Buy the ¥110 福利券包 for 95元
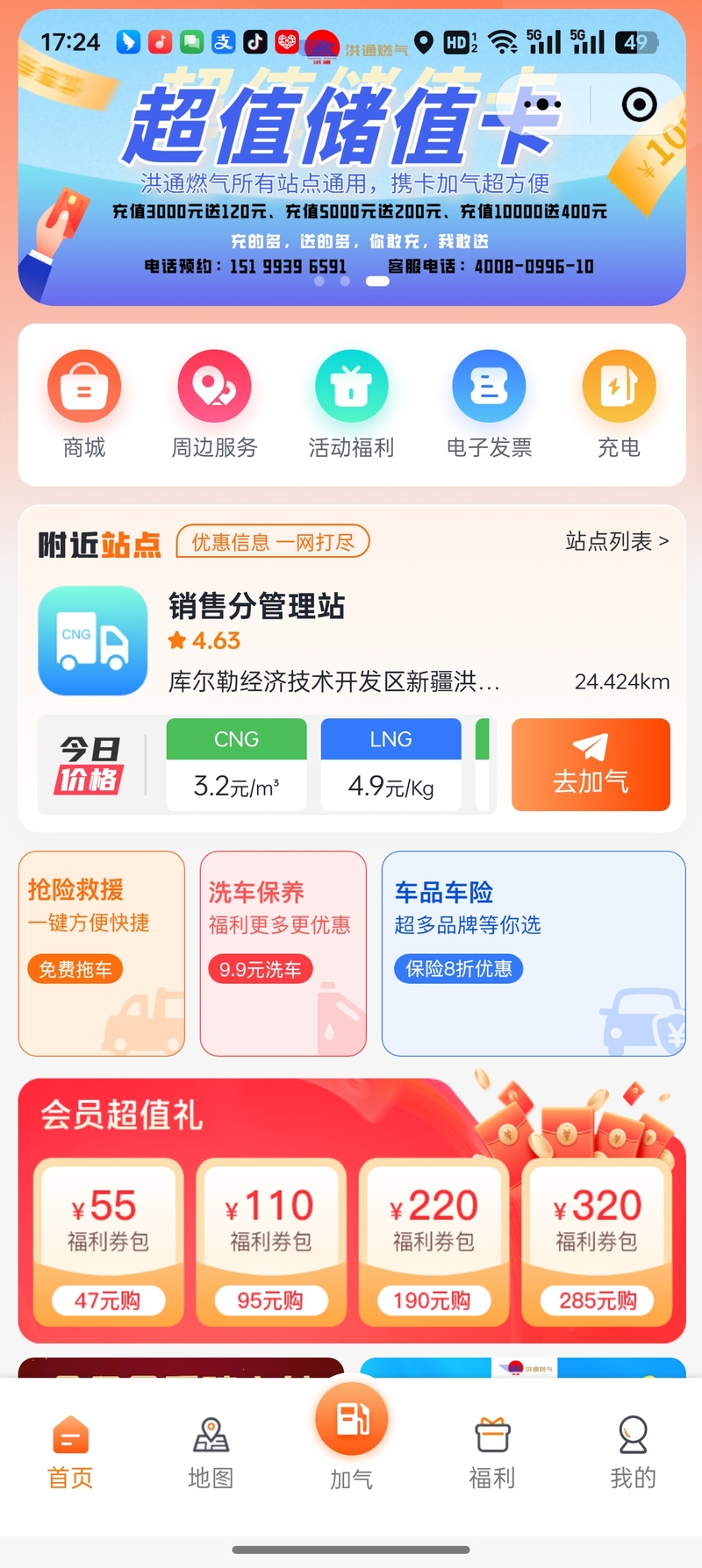Screen dimensions: 702x1568 (270, 1300)
